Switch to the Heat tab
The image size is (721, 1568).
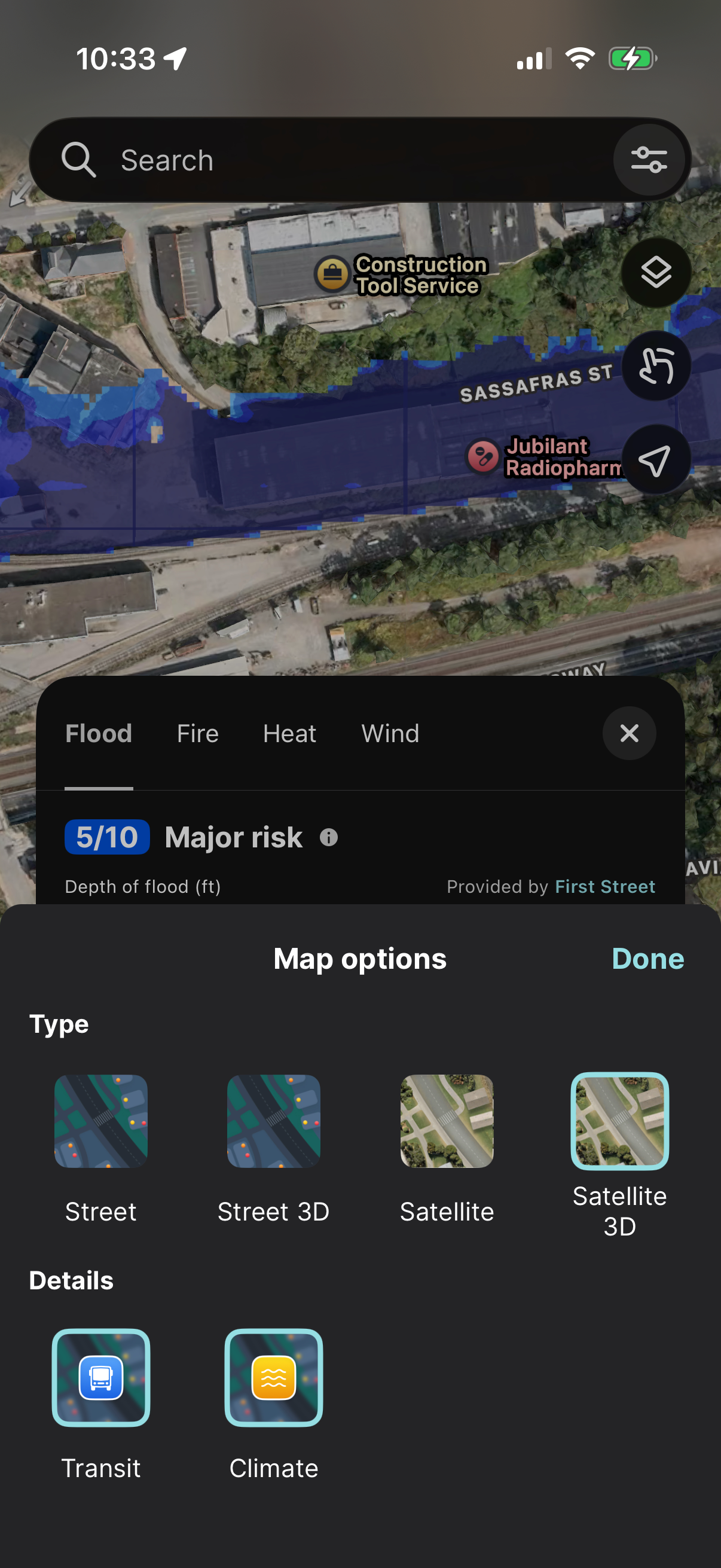click(x=289, y=734)
